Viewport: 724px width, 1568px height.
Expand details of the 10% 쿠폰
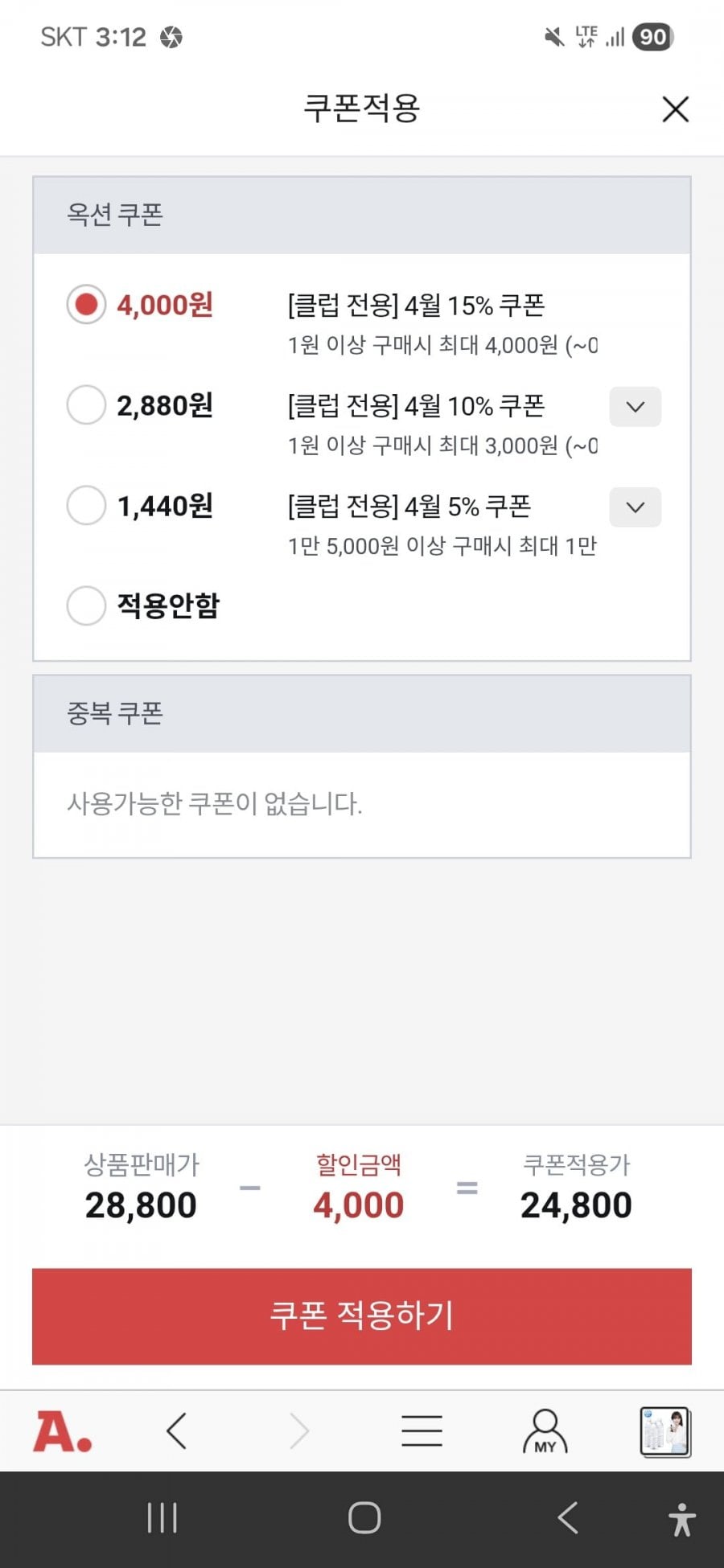pos(635,407)
